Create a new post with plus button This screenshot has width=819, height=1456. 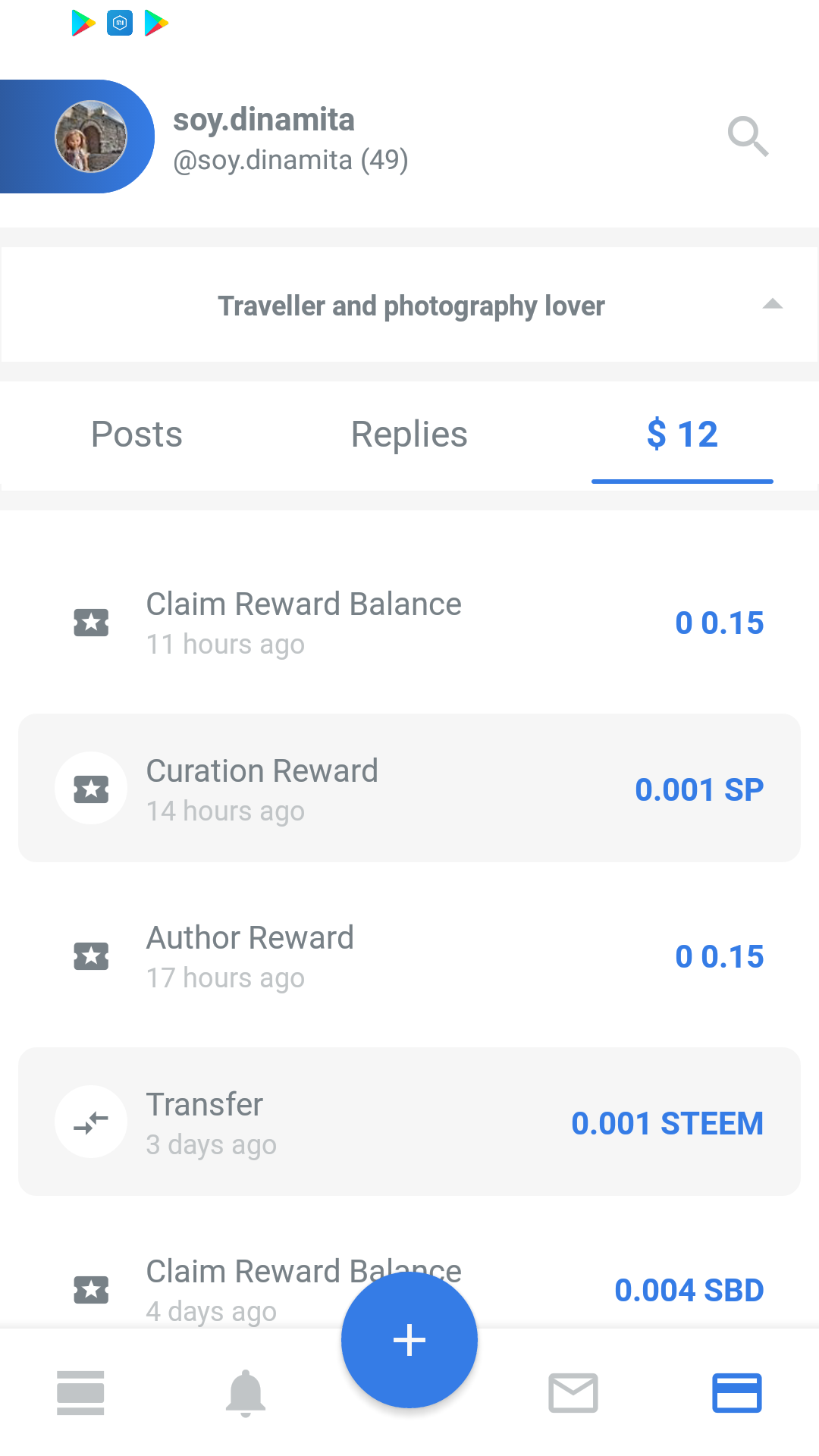[x=409, y=1340]
